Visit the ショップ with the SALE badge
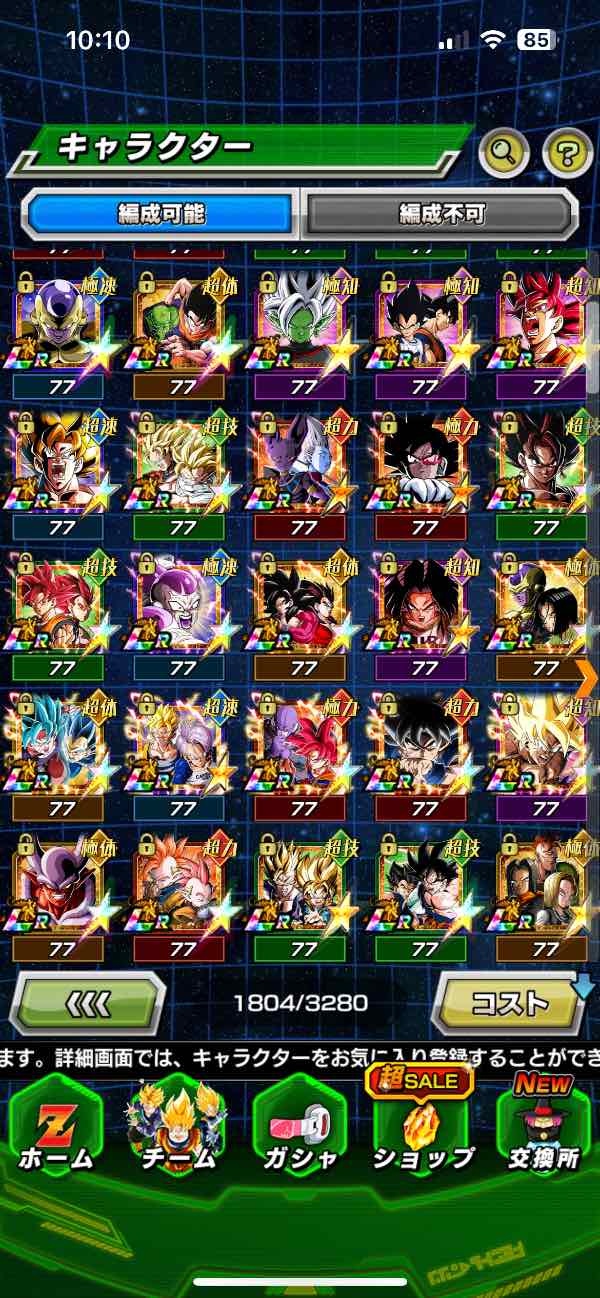This screenshot has height=1298, width=600. (x=422, y=1125)
